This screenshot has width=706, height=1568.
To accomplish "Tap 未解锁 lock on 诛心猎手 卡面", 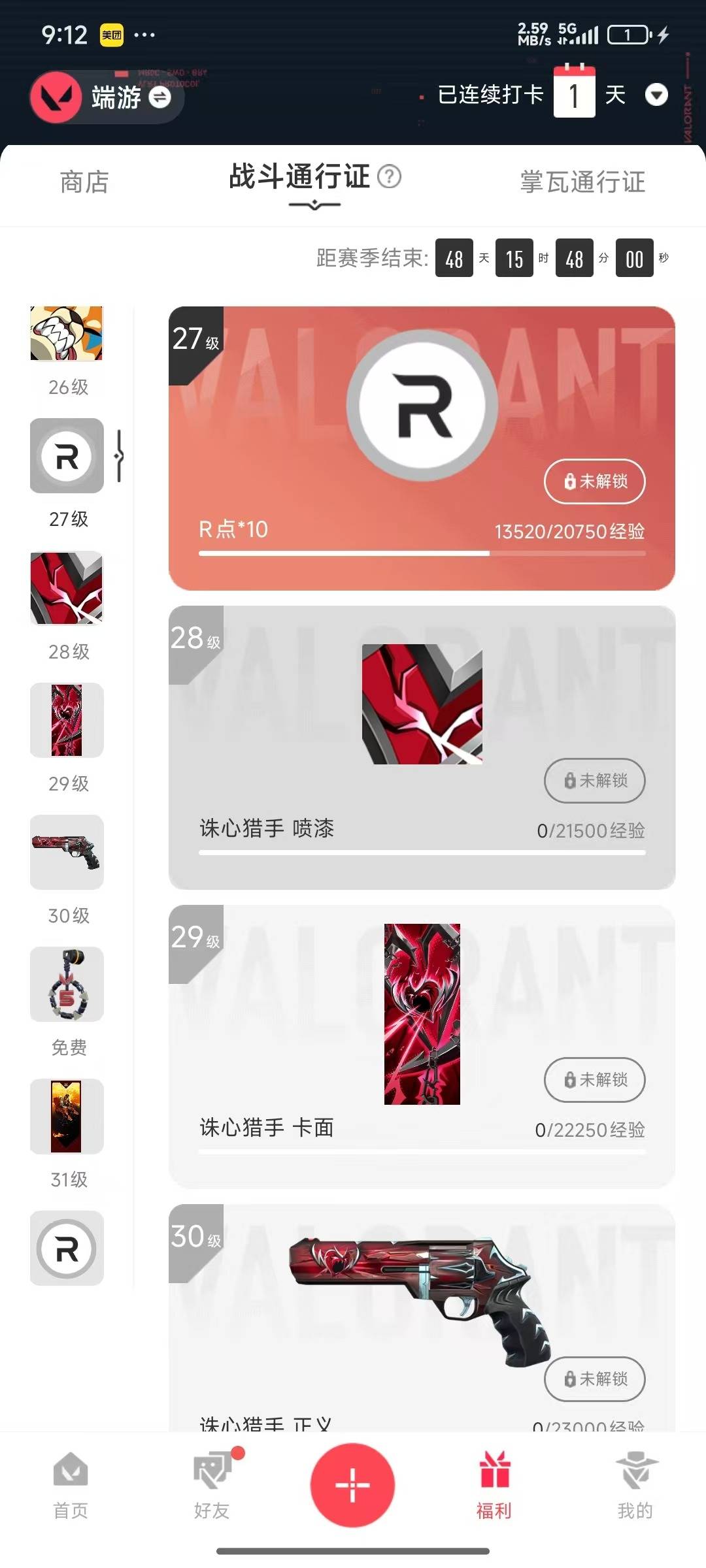I will tap(594, 1081).
